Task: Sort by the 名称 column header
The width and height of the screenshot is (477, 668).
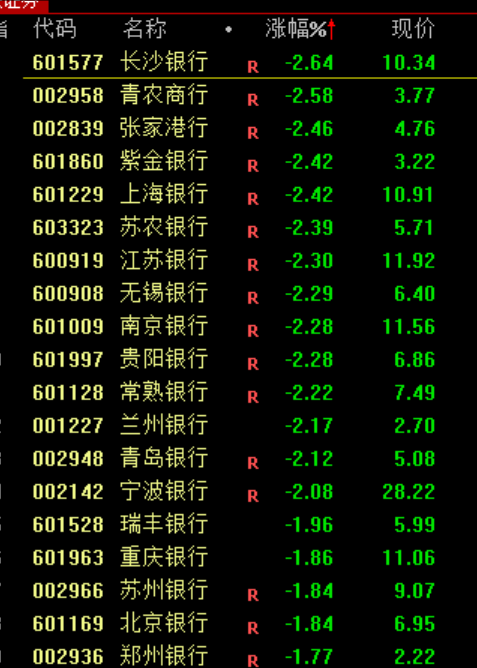Action: (x=144, y=29)
